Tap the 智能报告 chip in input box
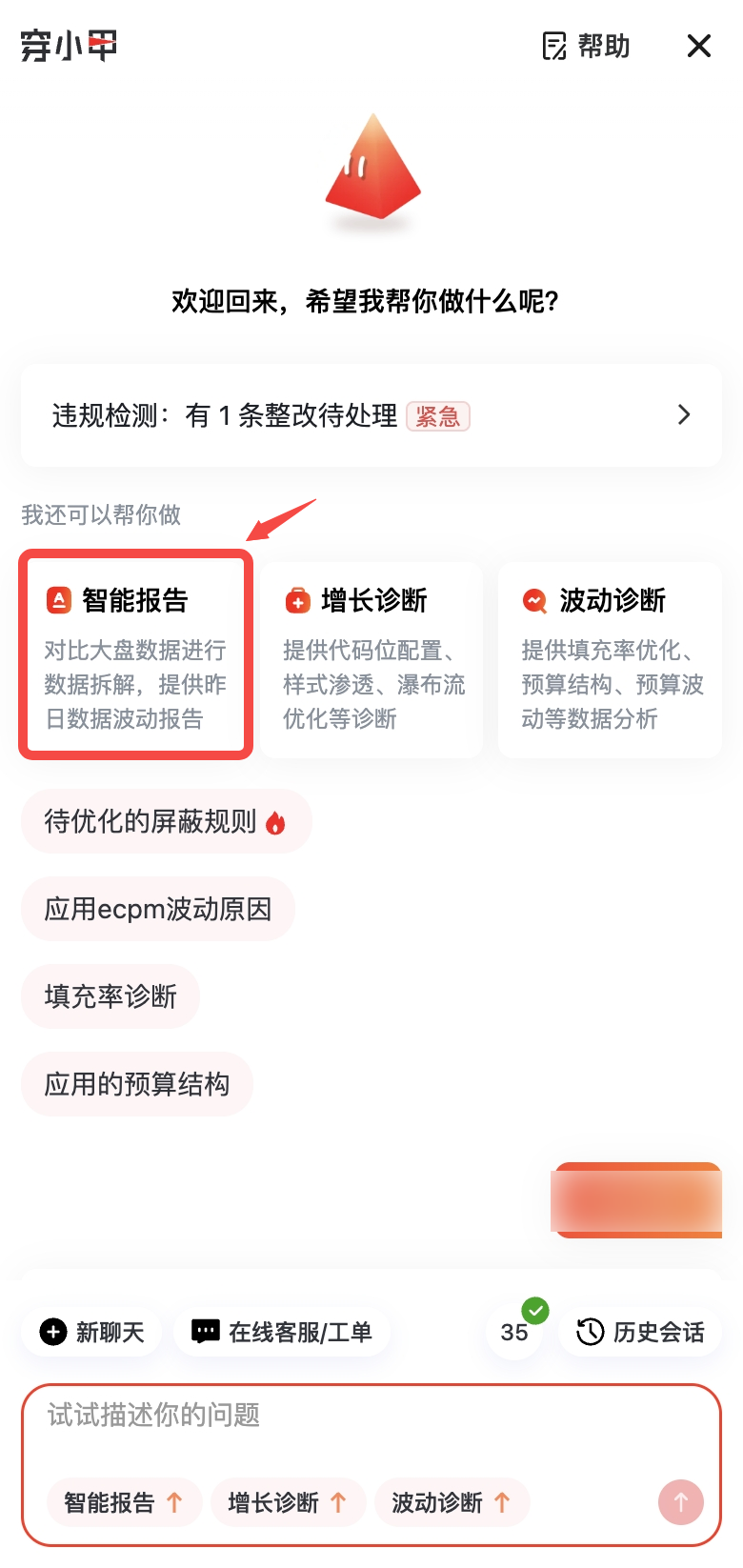Screen dimensions: 743x1568 pos(123,1502)
